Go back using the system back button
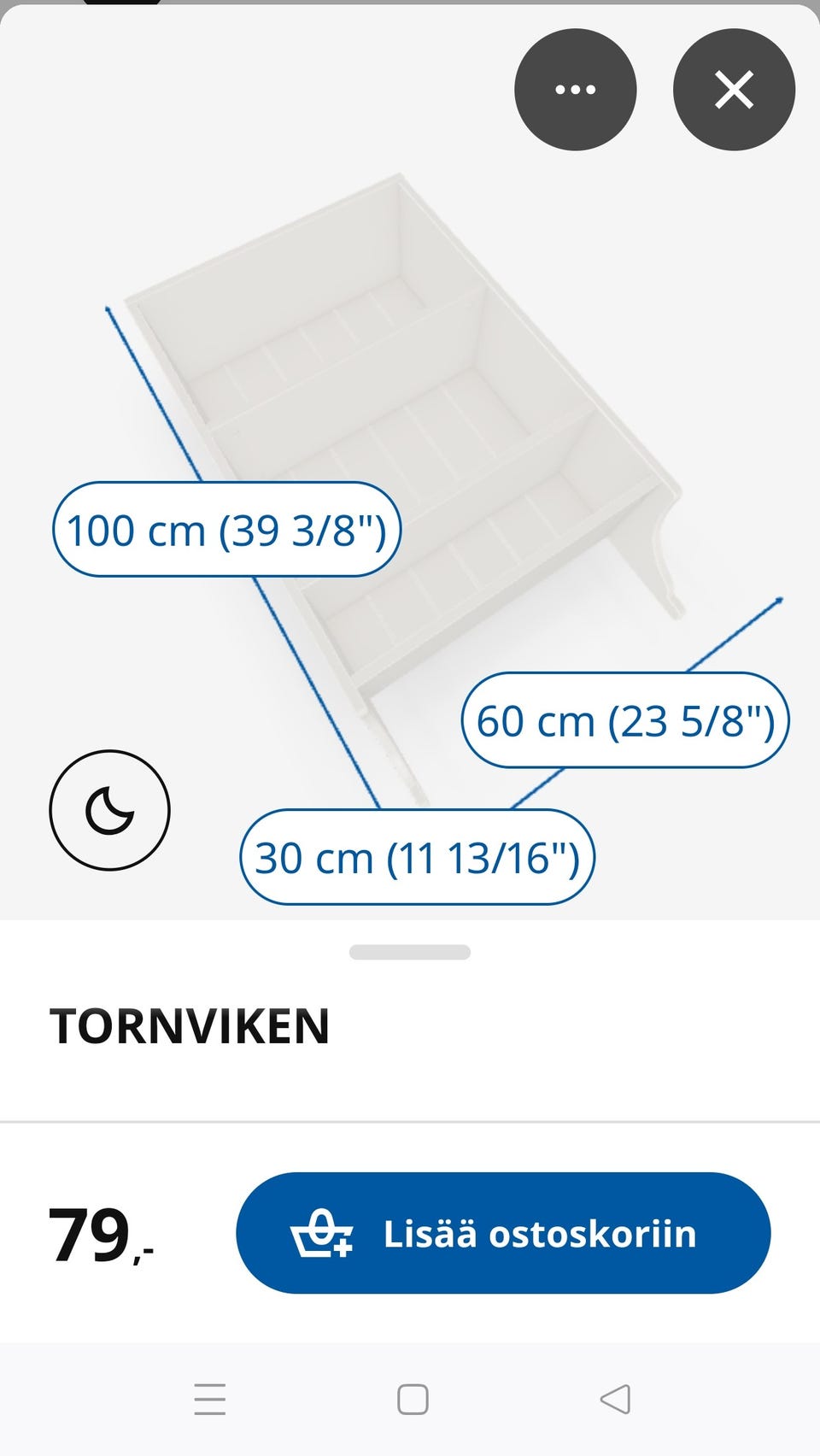Viewport: 820px width, 1456px height. (615, 1400)
